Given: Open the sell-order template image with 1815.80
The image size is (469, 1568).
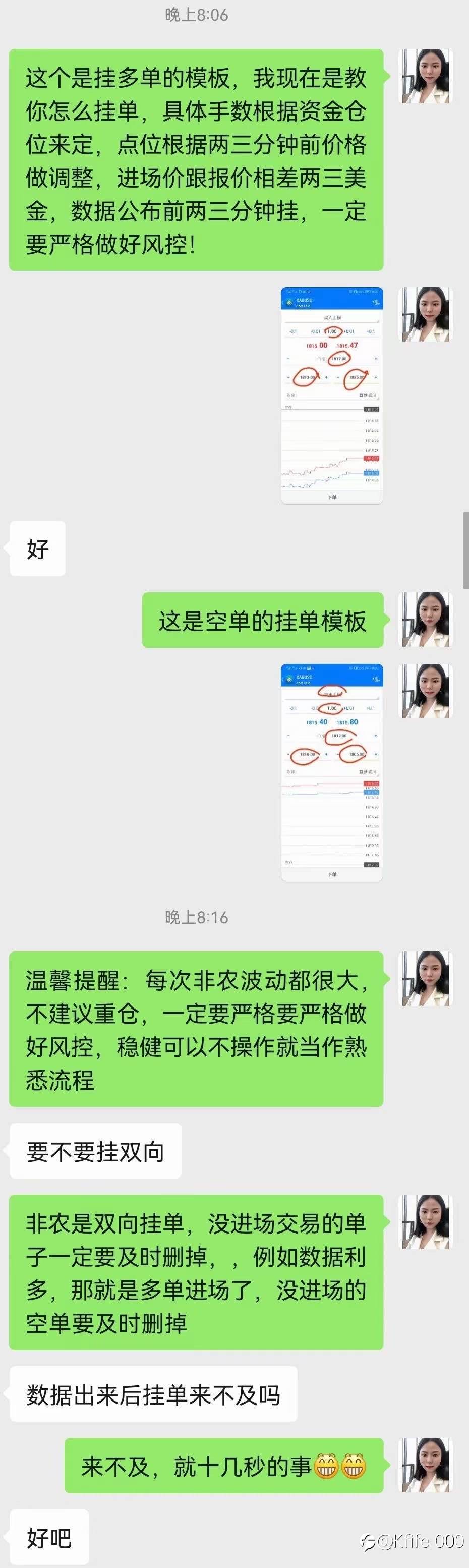Looking at the screenshot, I should (x=331, y=772).
